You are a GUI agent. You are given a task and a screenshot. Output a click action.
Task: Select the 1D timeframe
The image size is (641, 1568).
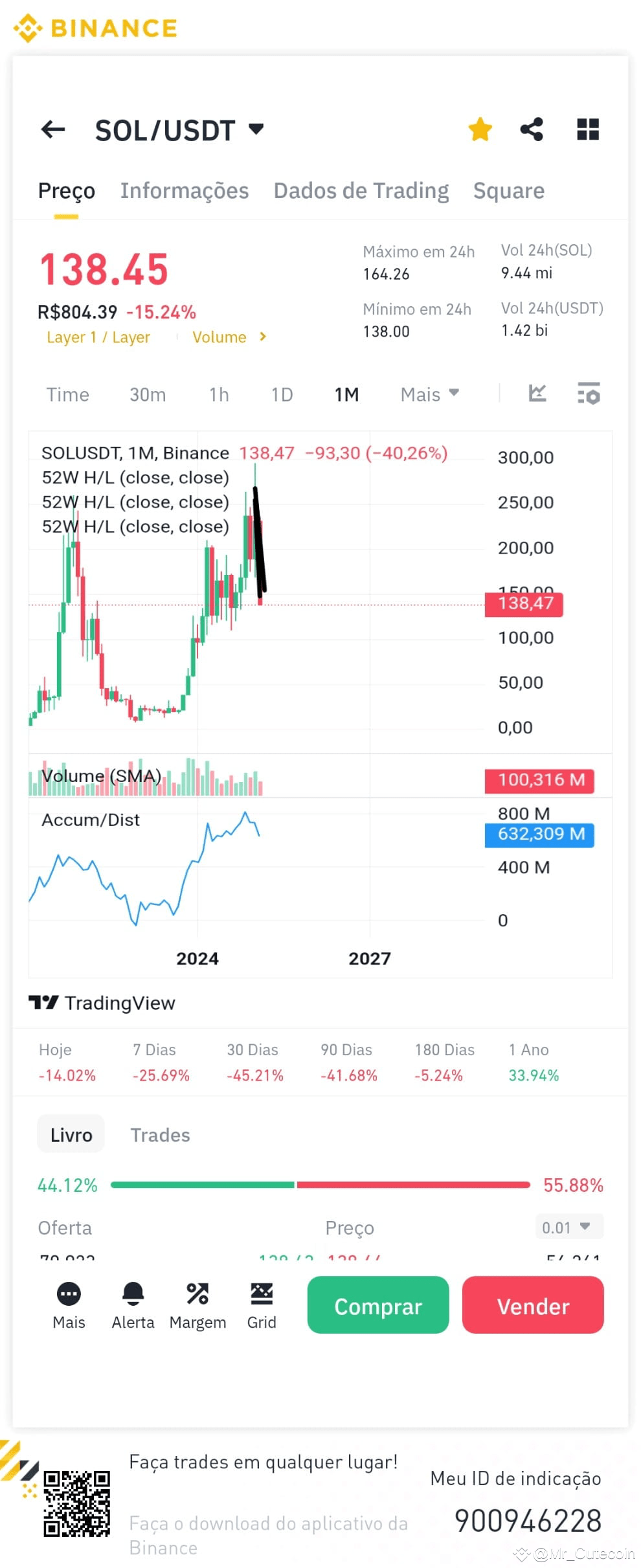(282, 394)
